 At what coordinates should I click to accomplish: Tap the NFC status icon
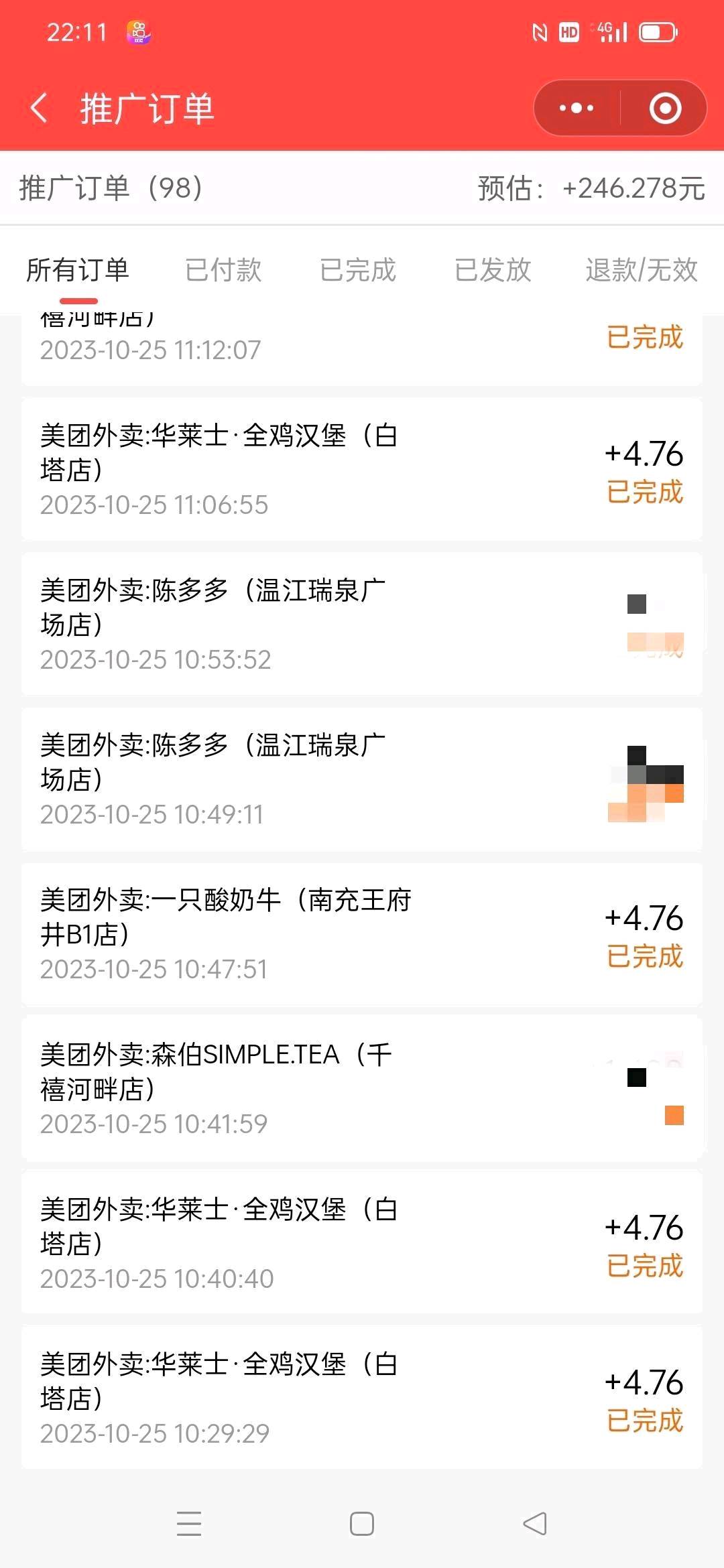click(540, 32)
